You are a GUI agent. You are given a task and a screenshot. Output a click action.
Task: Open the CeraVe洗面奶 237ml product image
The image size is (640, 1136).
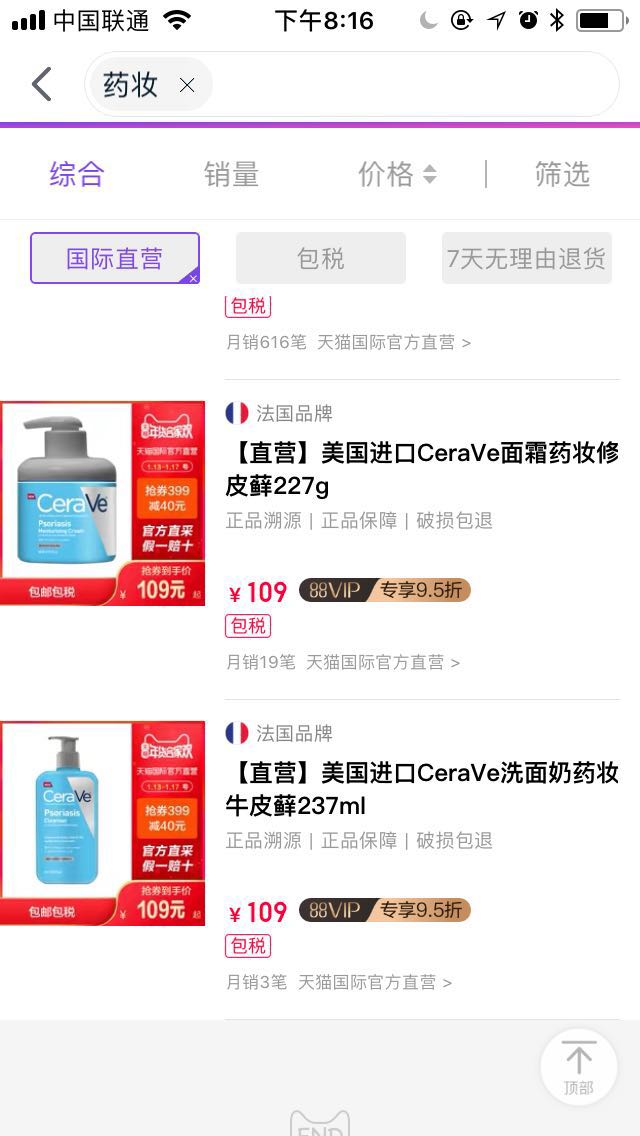[102, 823]
